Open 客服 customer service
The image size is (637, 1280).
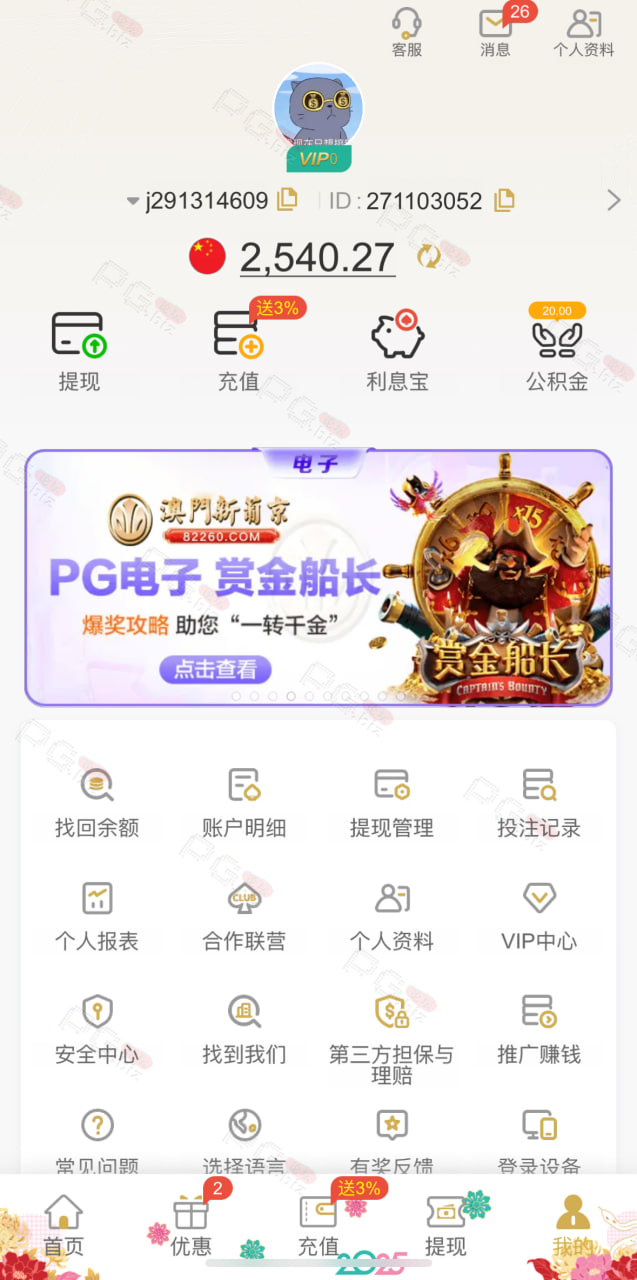tap(406, 32)
